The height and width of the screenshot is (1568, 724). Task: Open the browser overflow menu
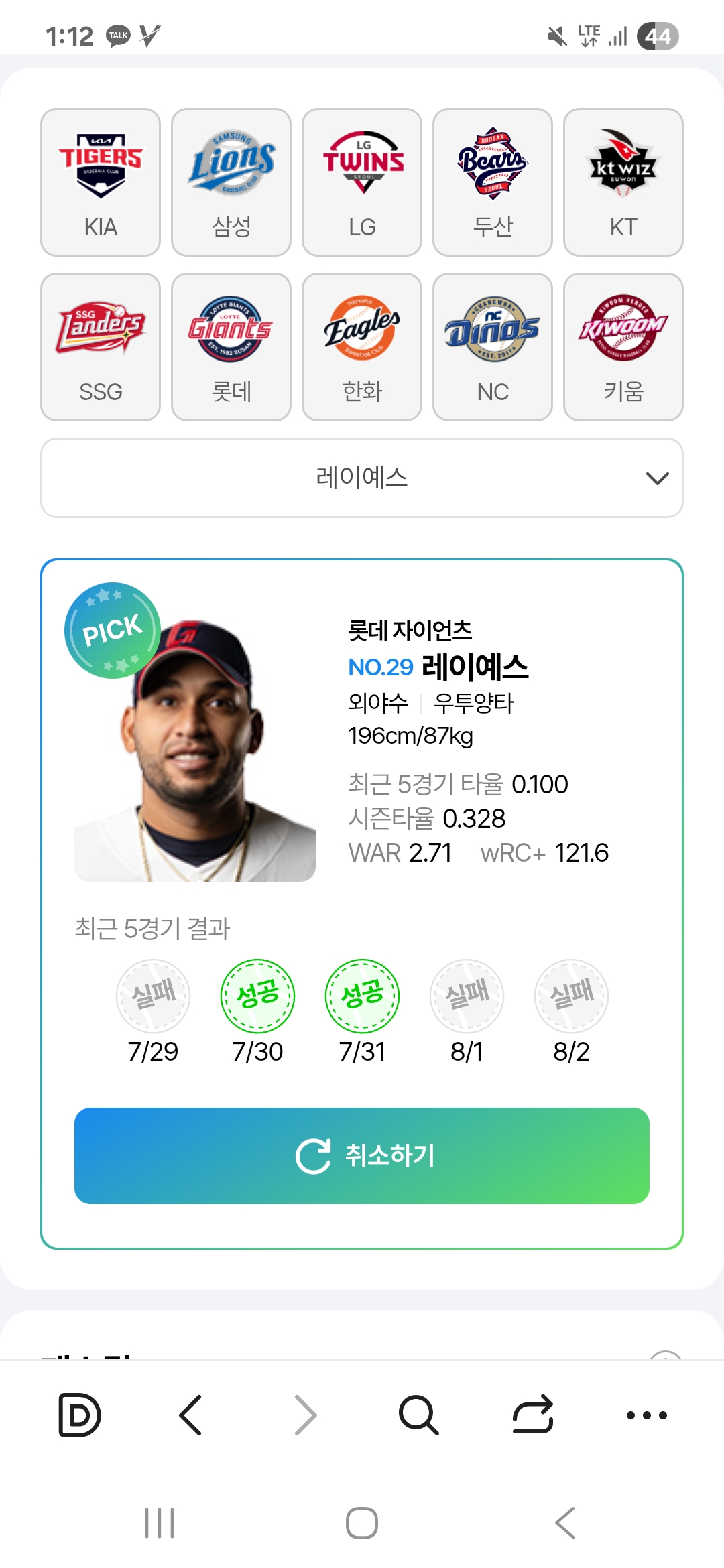coord(647,1415)
